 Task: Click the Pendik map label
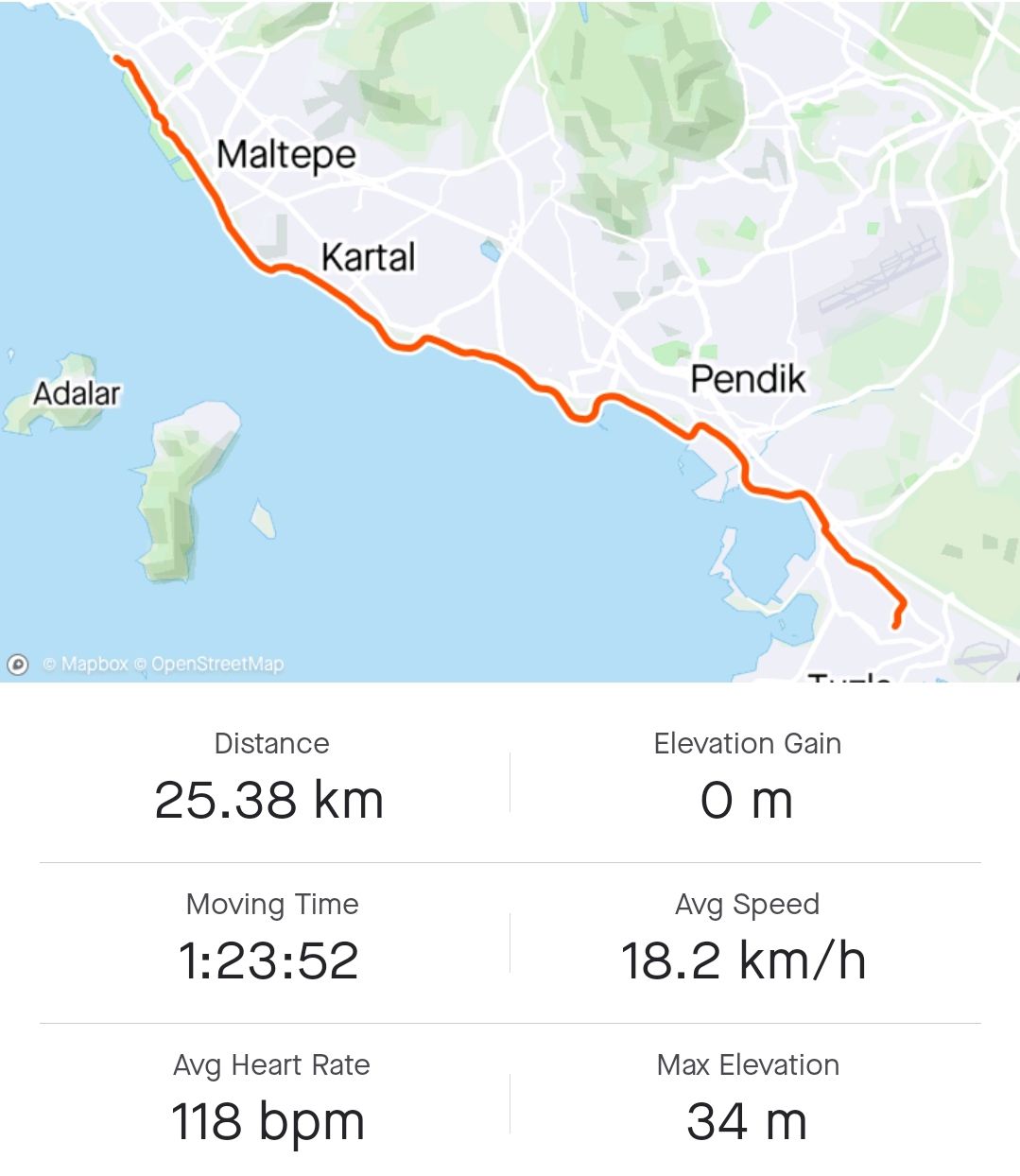click(x=747, y=379)
